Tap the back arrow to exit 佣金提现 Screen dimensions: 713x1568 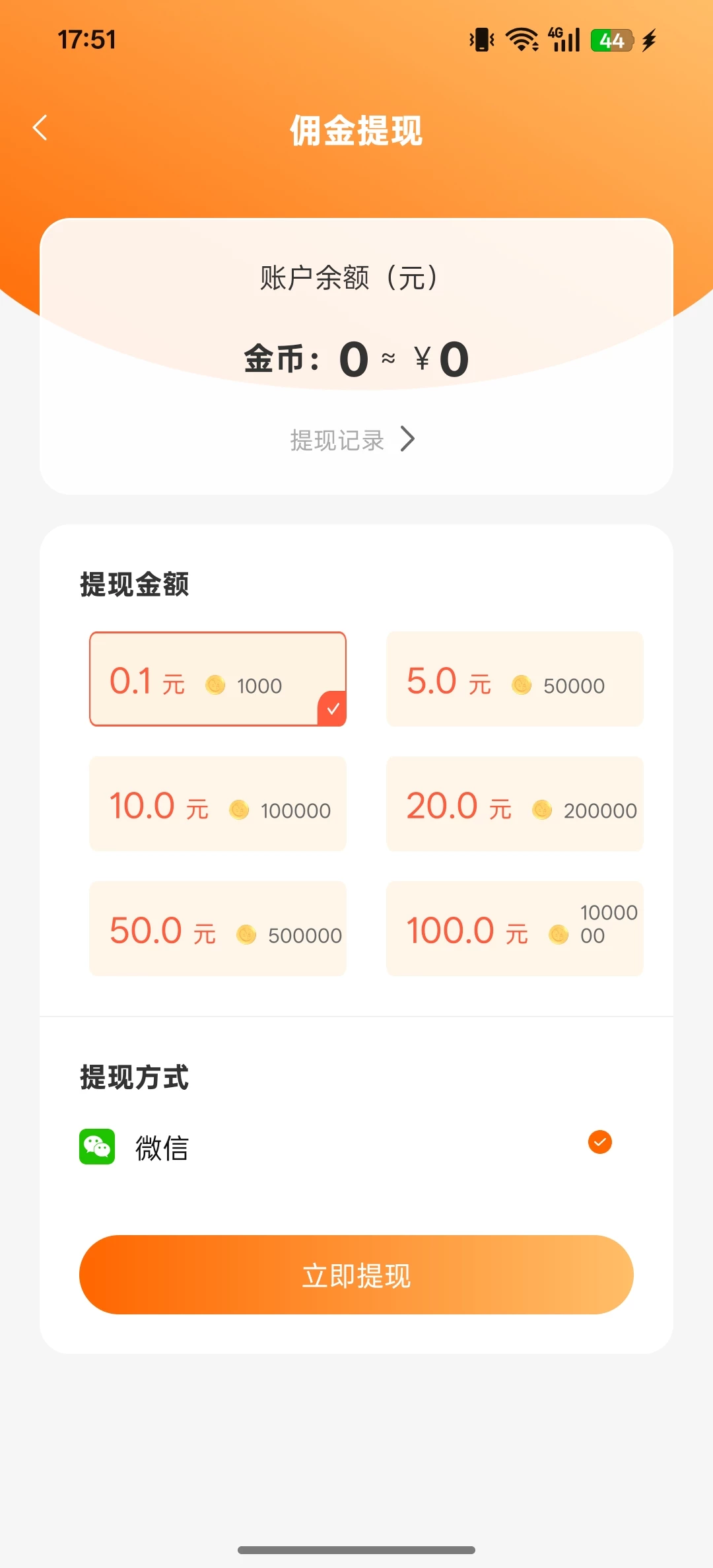click(40, 128)
